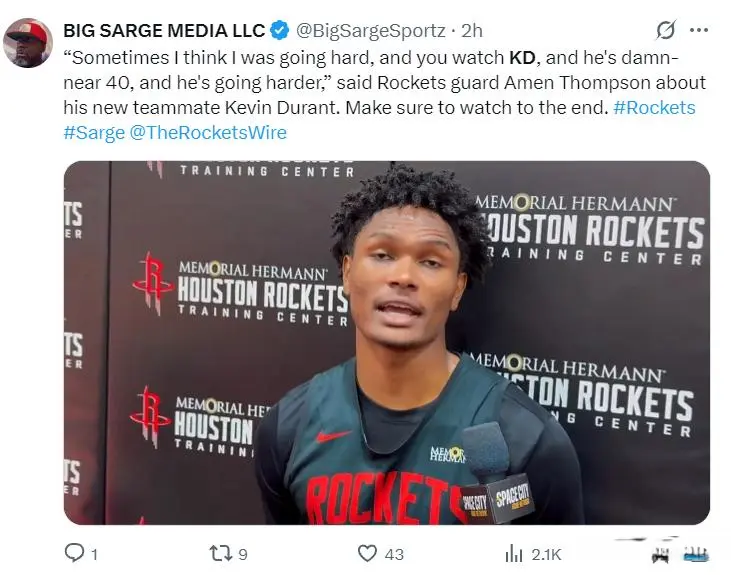Open the Grok explain icon
The image size is (731, 575).
coord(664,30)
